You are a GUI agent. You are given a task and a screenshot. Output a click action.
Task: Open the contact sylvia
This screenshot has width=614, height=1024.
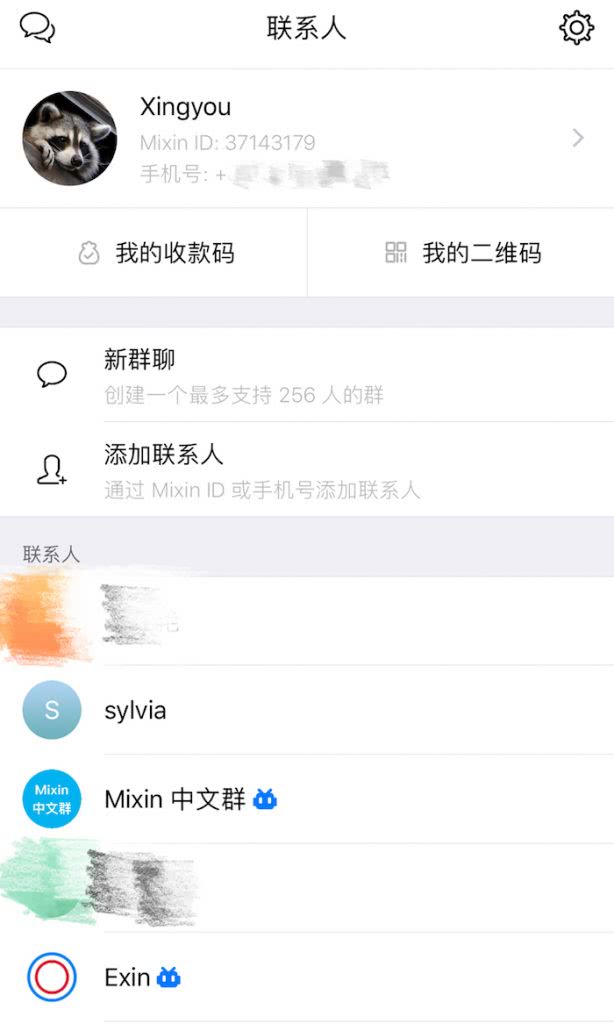[x=306, y=710]
